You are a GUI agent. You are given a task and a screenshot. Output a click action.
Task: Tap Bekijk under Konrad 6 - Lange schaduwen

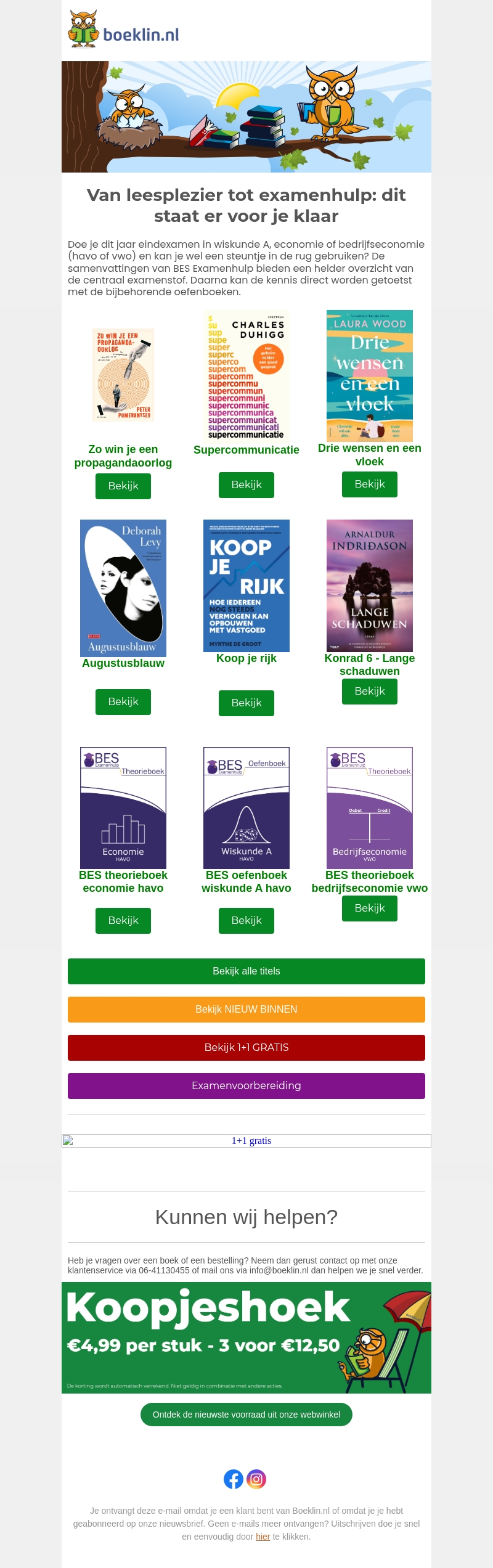pos(370,692)
